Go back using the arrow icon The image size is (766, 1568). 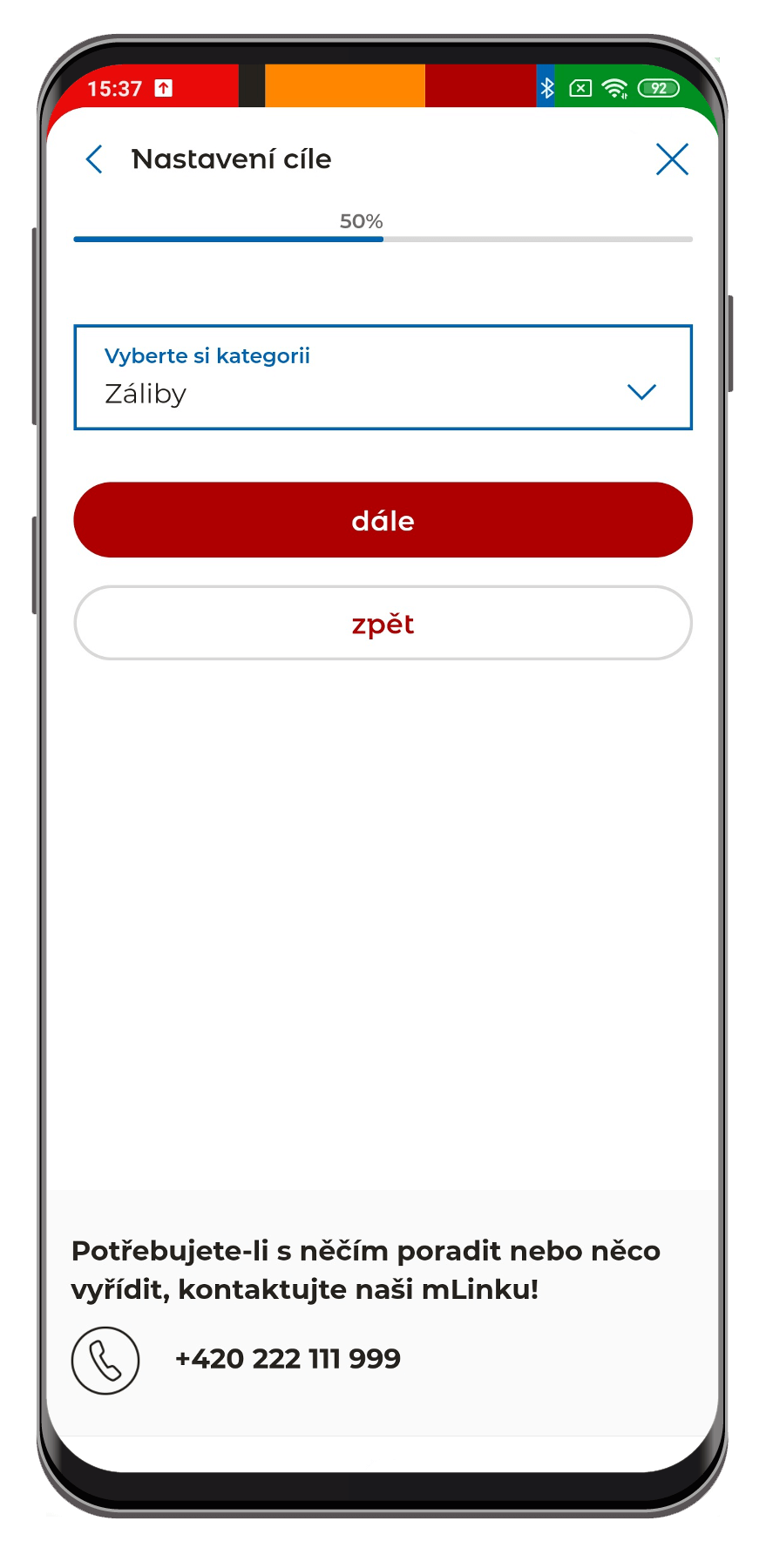(x=95, y=159)
